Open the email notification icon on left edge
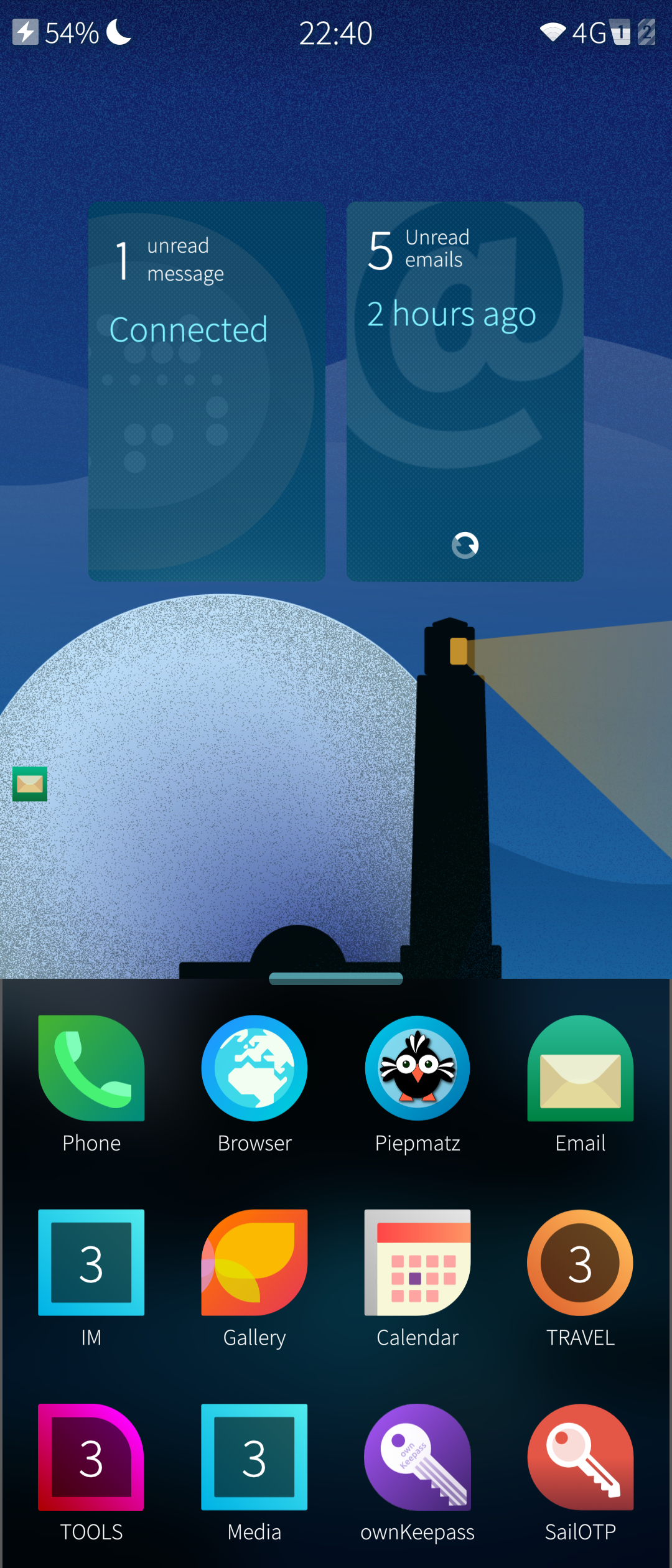This screenshot has height=1568, width=672. 30,783
